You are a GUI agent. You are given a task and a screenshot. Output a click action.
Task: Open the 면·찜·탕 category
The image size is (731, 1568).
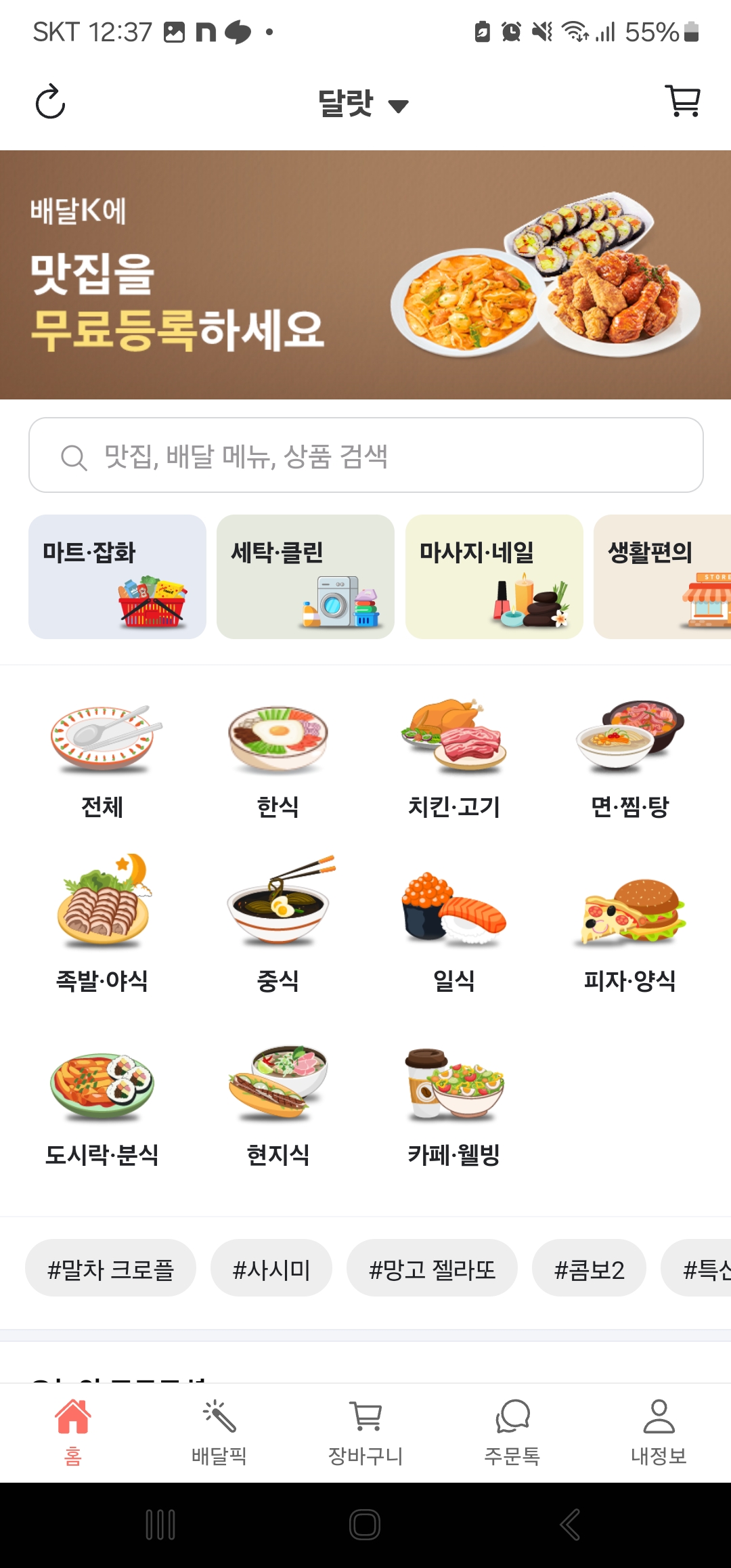[x=628, y=743]
